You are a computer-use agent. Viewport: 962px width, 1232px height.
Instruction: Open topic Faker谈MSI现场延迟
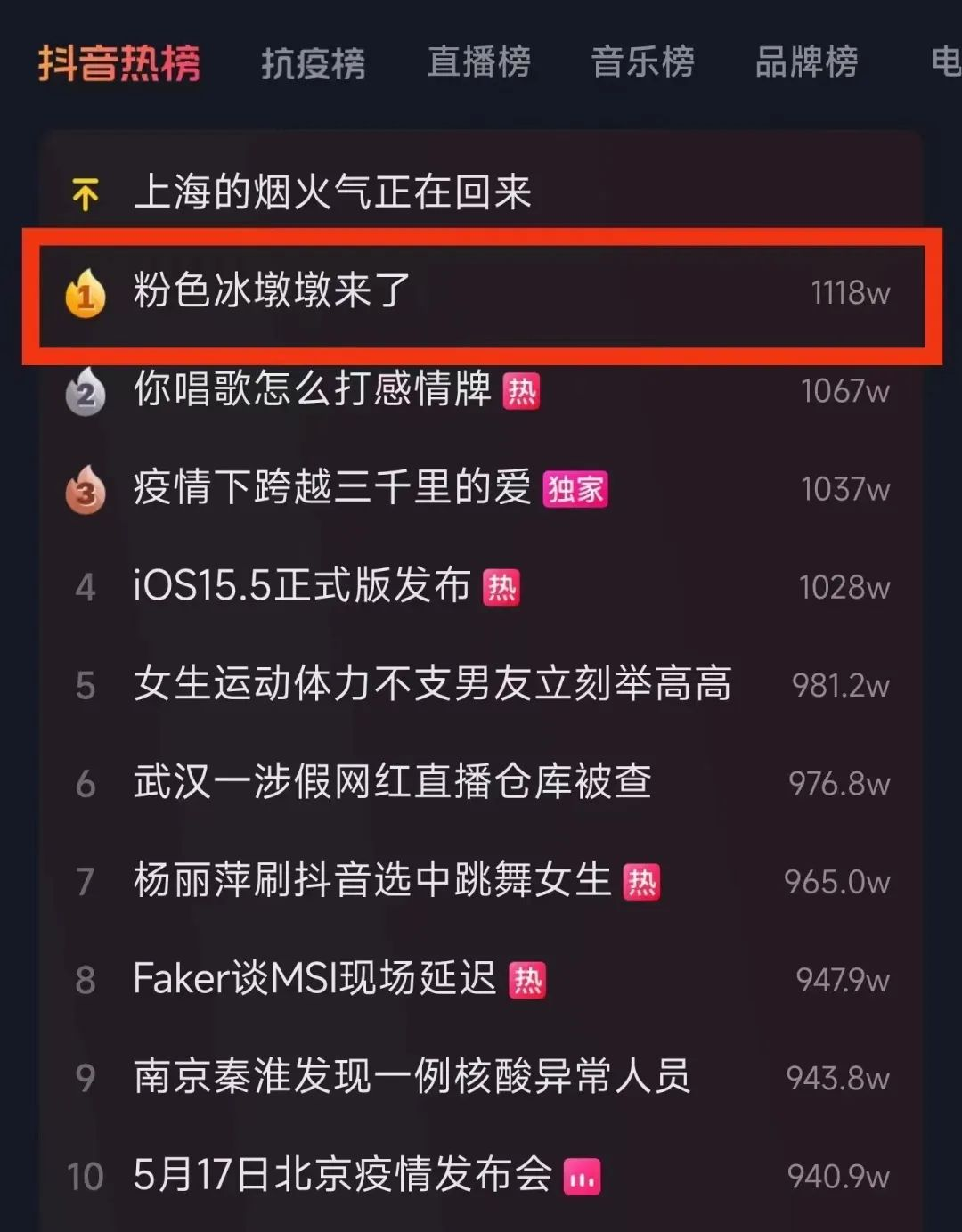point(314,978)
